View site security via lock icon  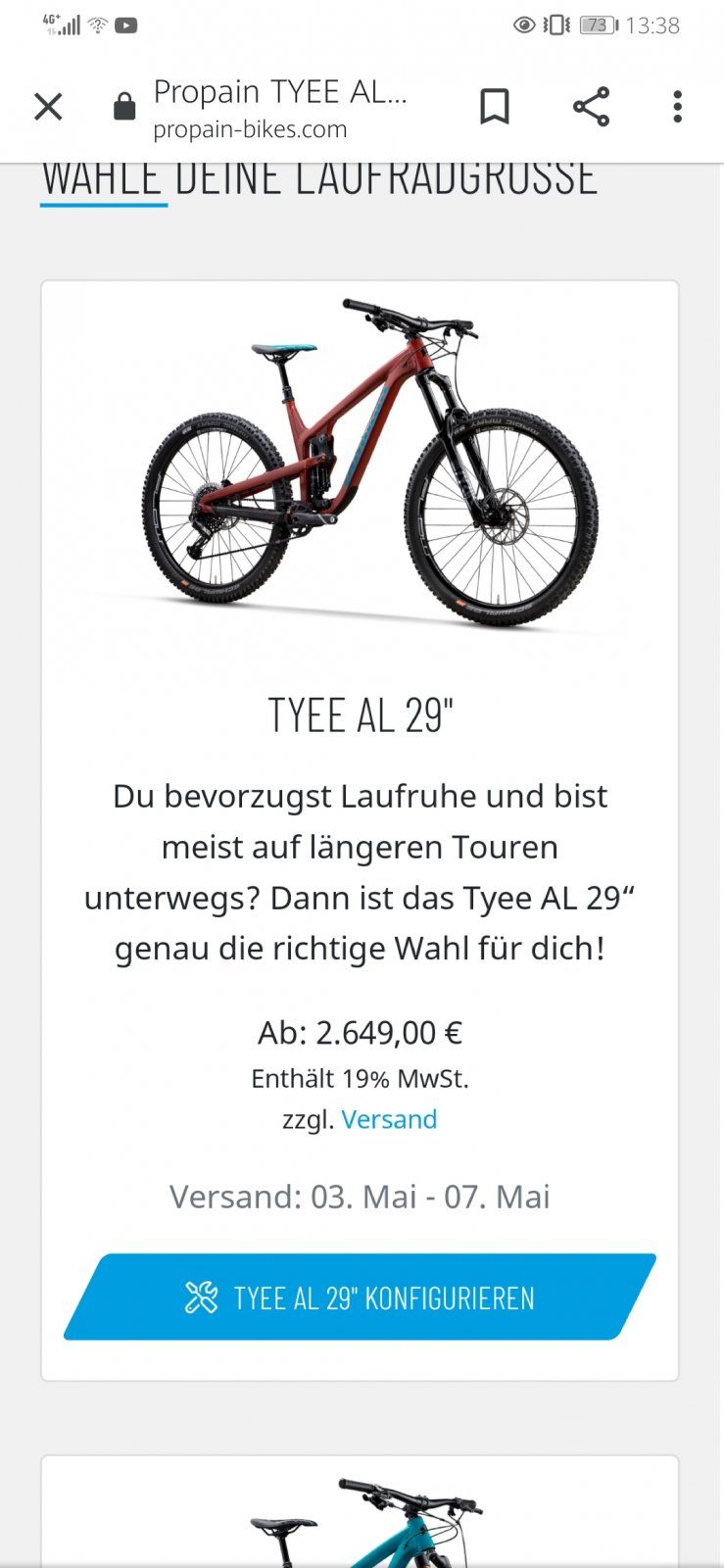coord(124,107)
